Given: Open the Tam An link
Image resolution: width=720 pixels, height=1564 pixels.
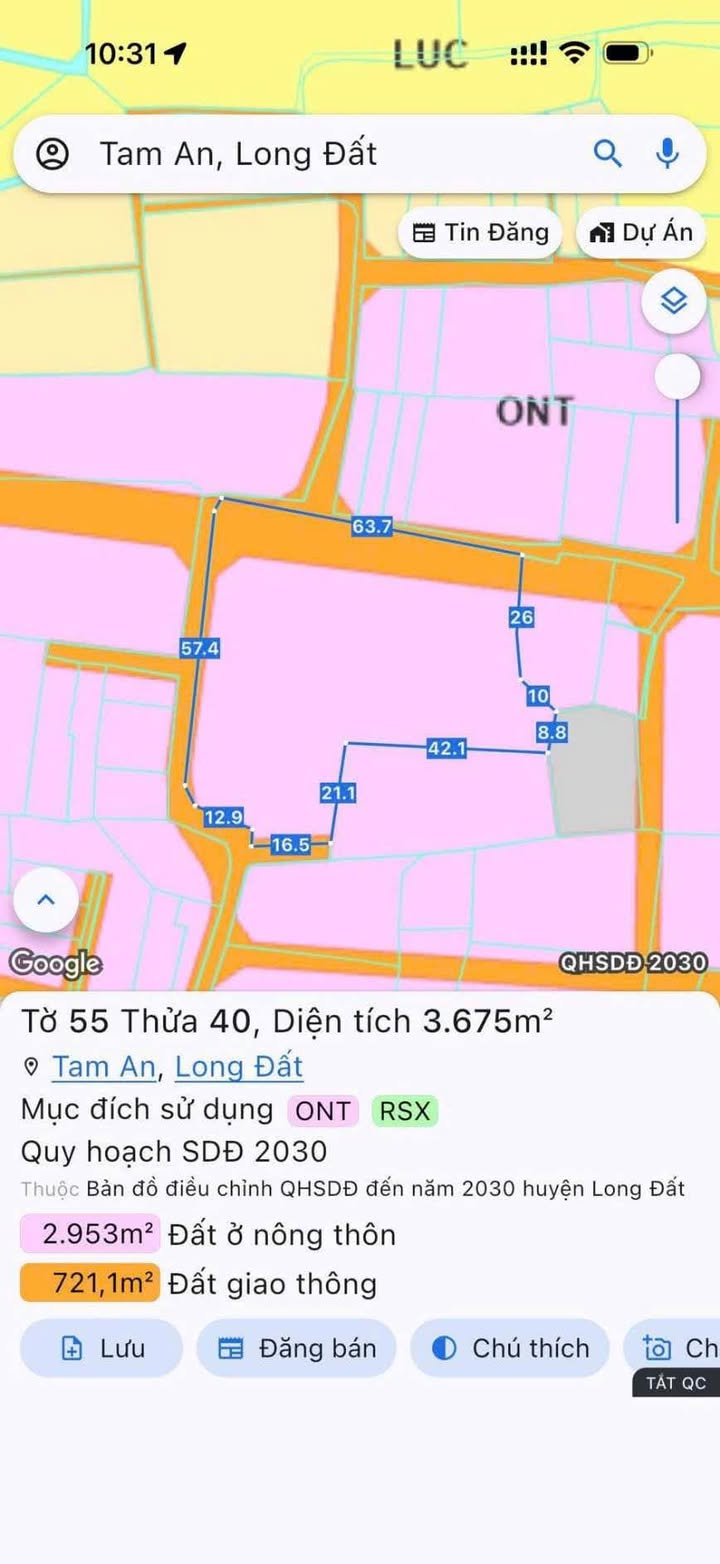Looking at the screenshot, I should coord(104,1067).
